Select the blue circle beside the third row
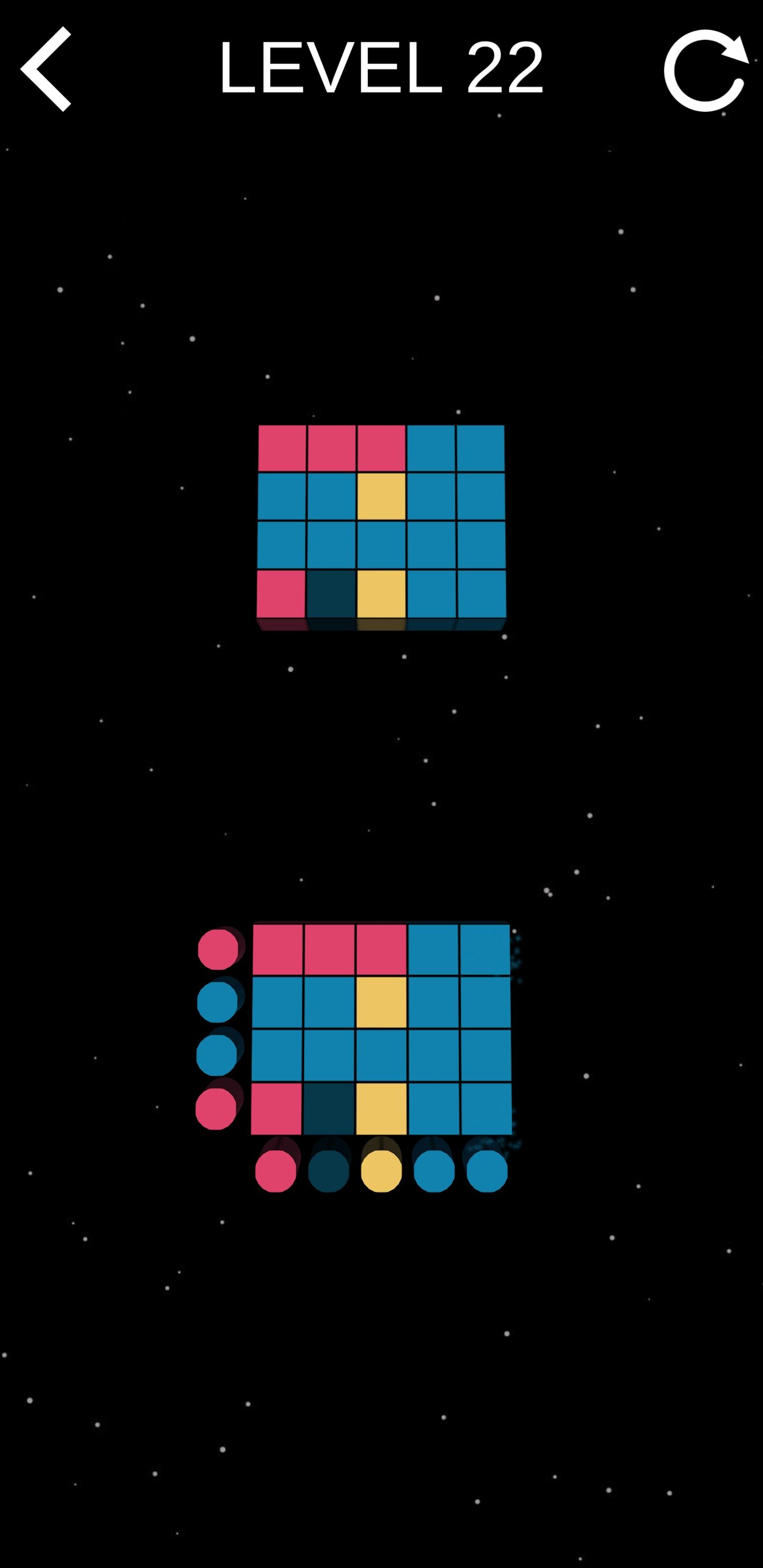 [x=217, y=1055]
